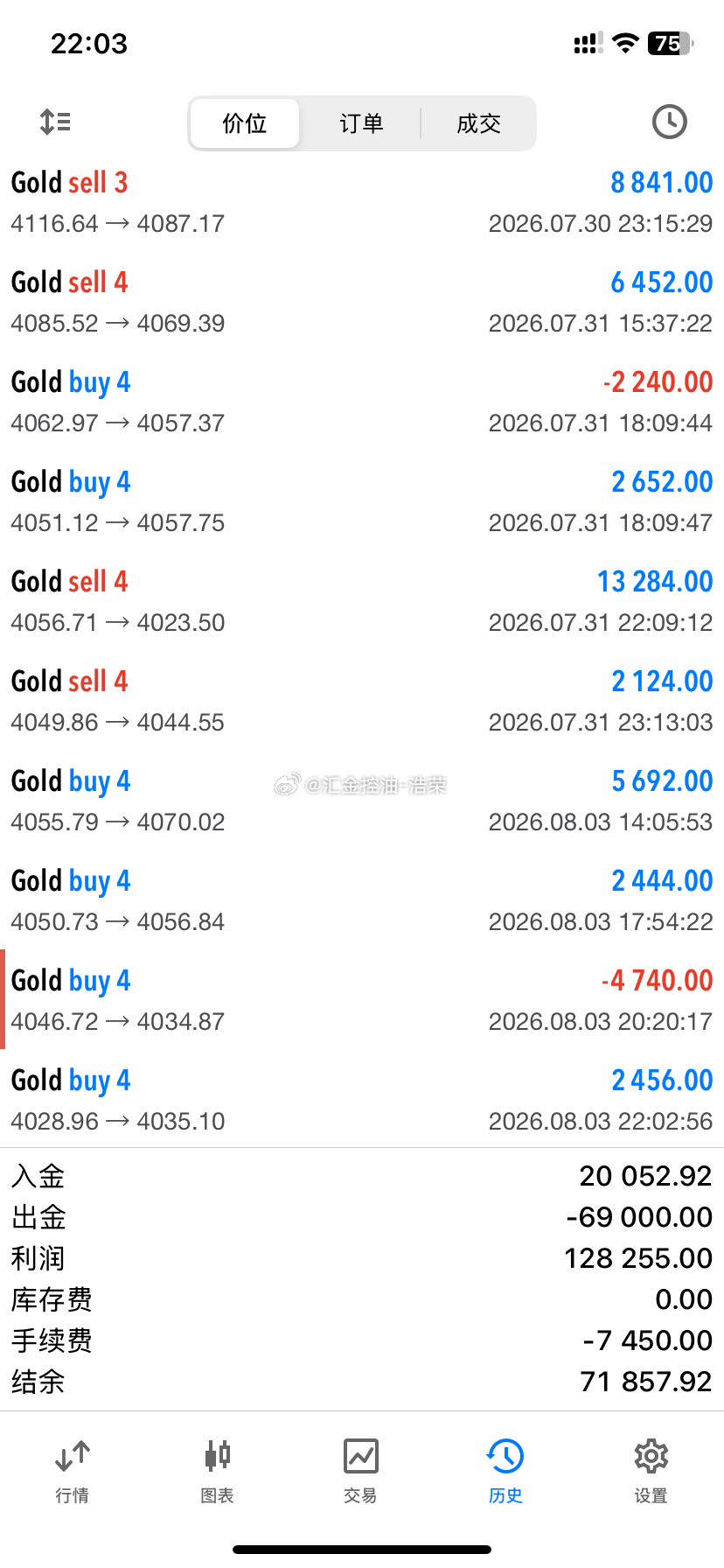Open the Gold sell 4 trade with 13 284.00
Viewport: 724px width, 1568px height.
click(362, 601)
